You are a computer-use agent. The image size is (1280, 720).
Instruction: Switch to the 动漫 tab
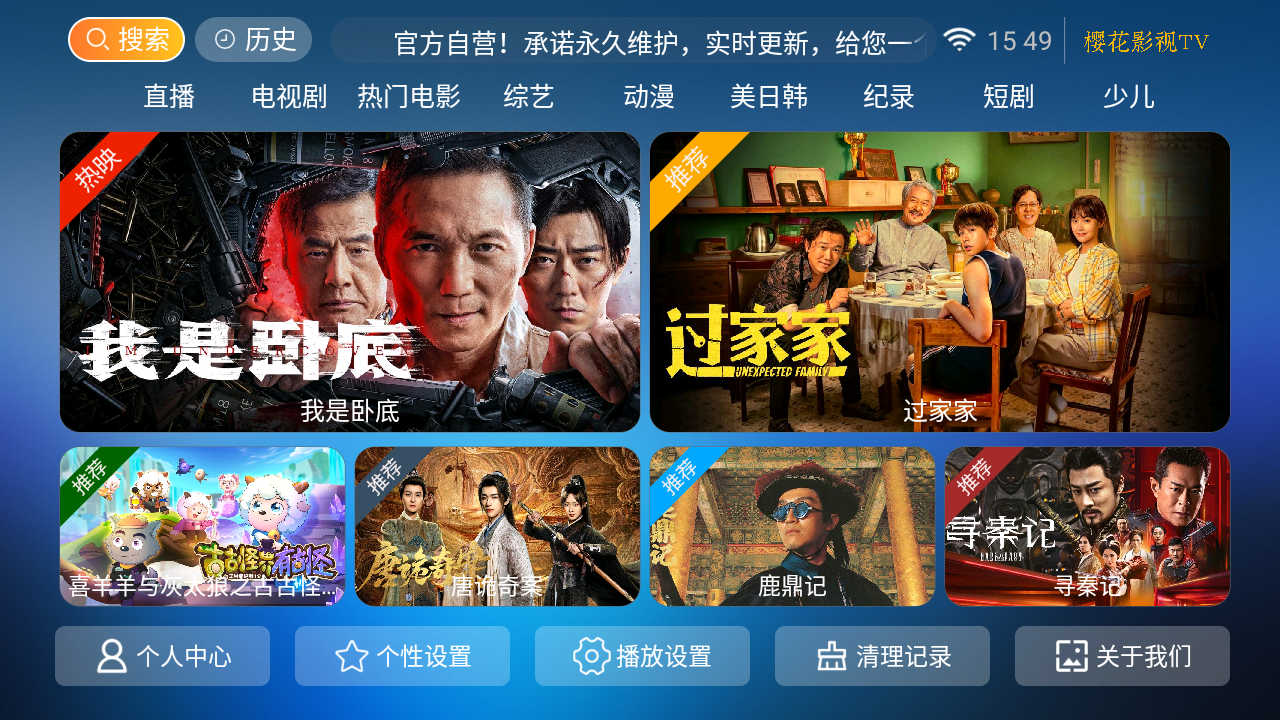click(649, 97)
